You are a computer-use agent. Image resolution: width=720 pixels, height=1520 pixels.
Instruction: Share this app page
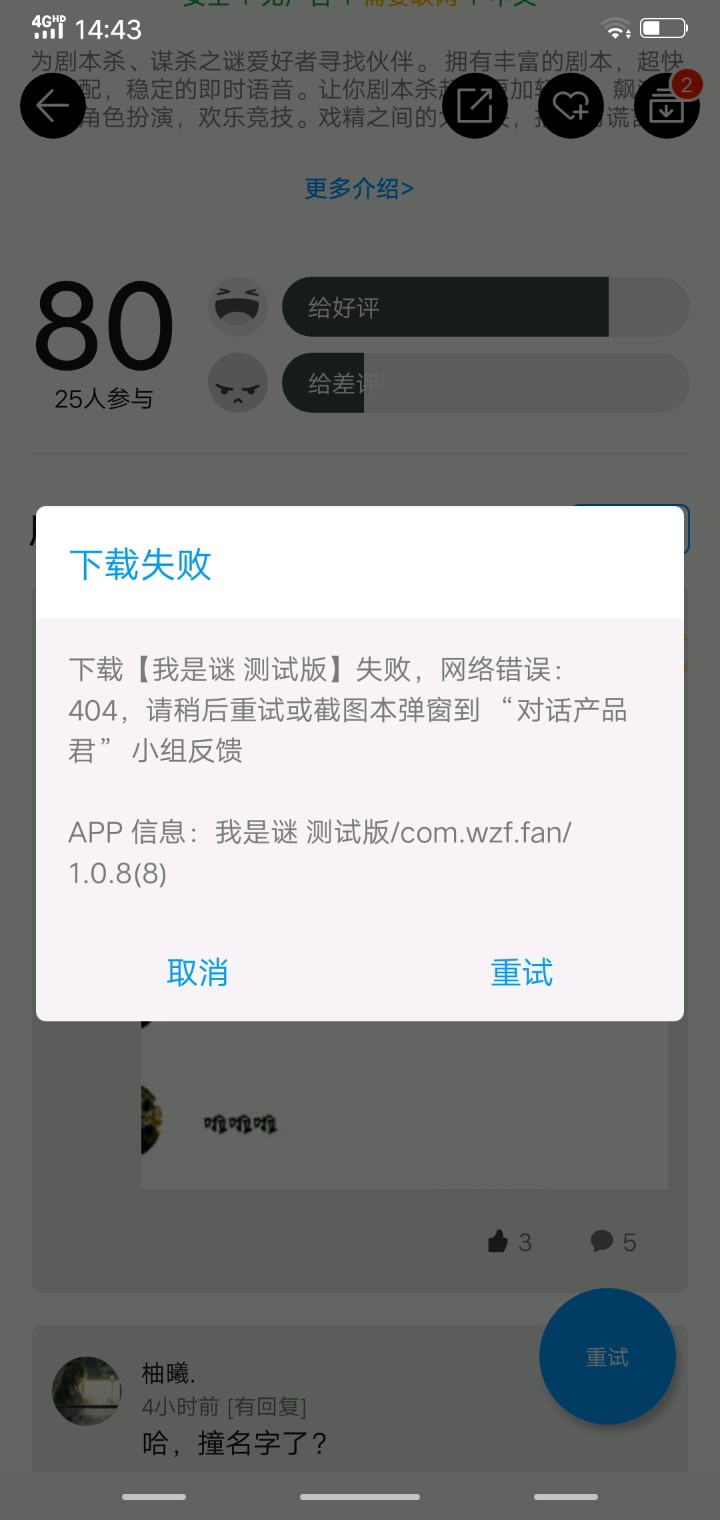475,105
